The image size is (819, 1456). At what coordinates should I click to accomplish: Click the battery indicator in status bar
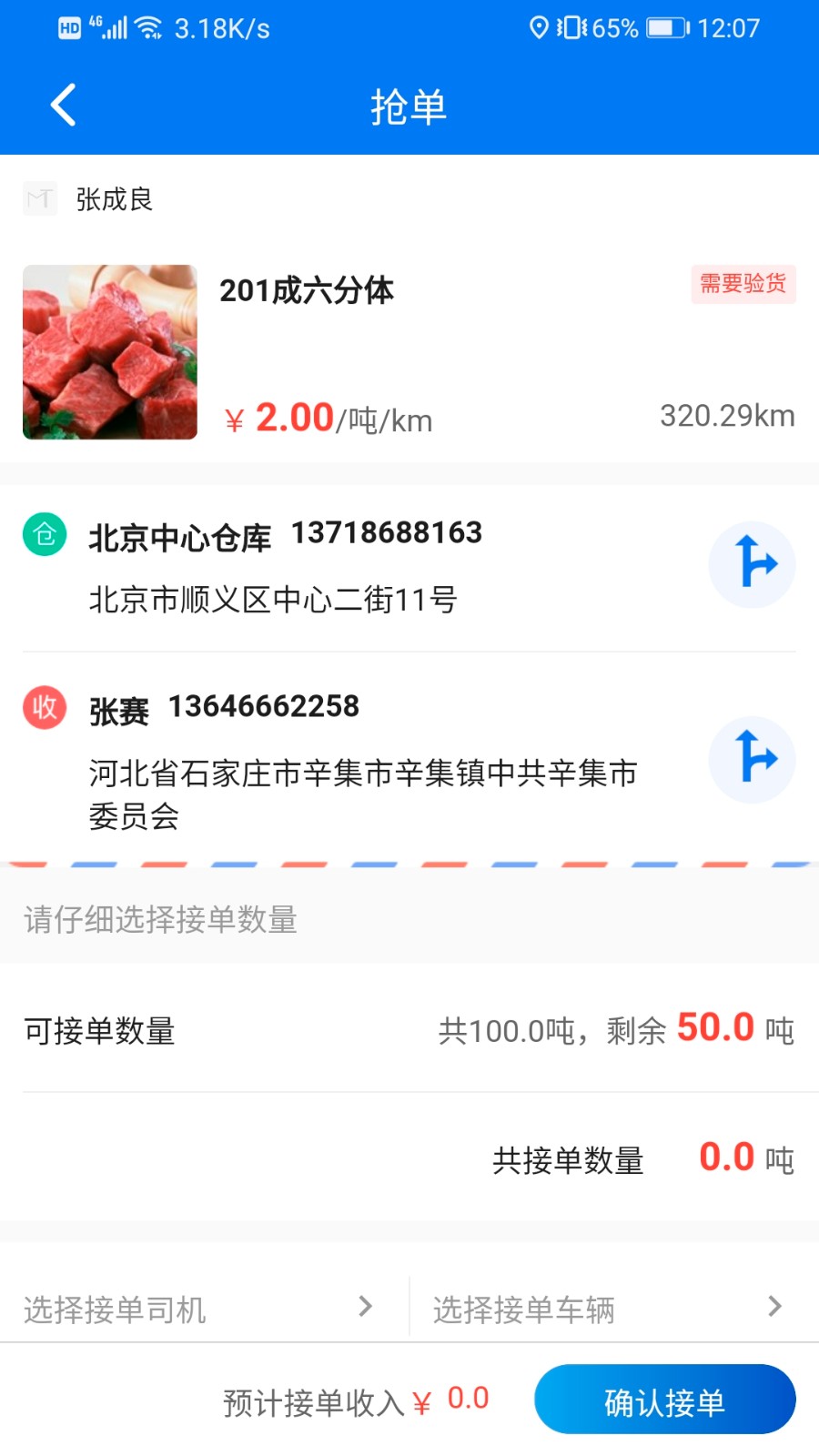[663, 27]
